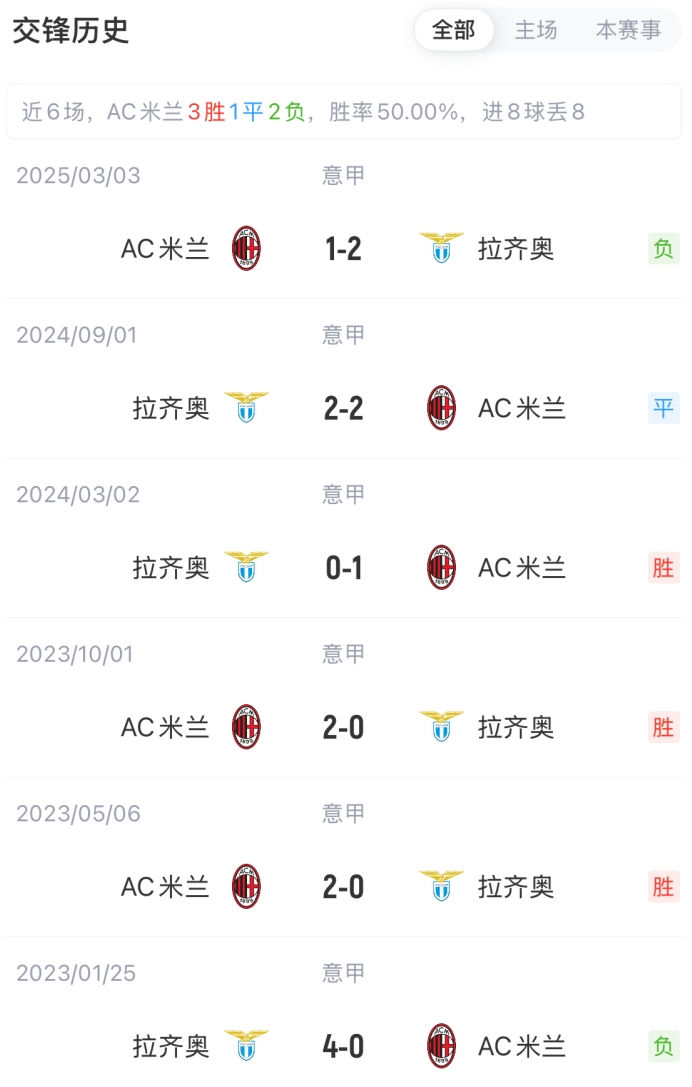Open the 2024/09/01 拉齐奥 2-2 AC米兰 match
The height and width of the screenshot is (1087, 692).
click(x=343, y=408)
